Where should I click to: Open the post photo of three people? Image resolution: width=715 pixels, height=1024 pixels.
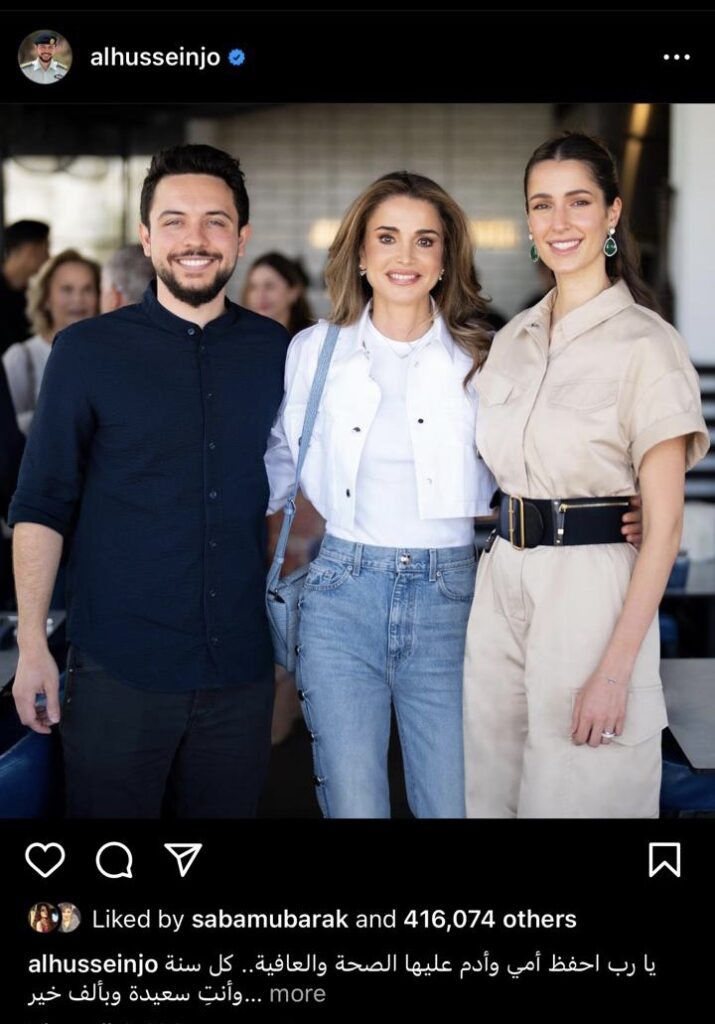[357, 460]
